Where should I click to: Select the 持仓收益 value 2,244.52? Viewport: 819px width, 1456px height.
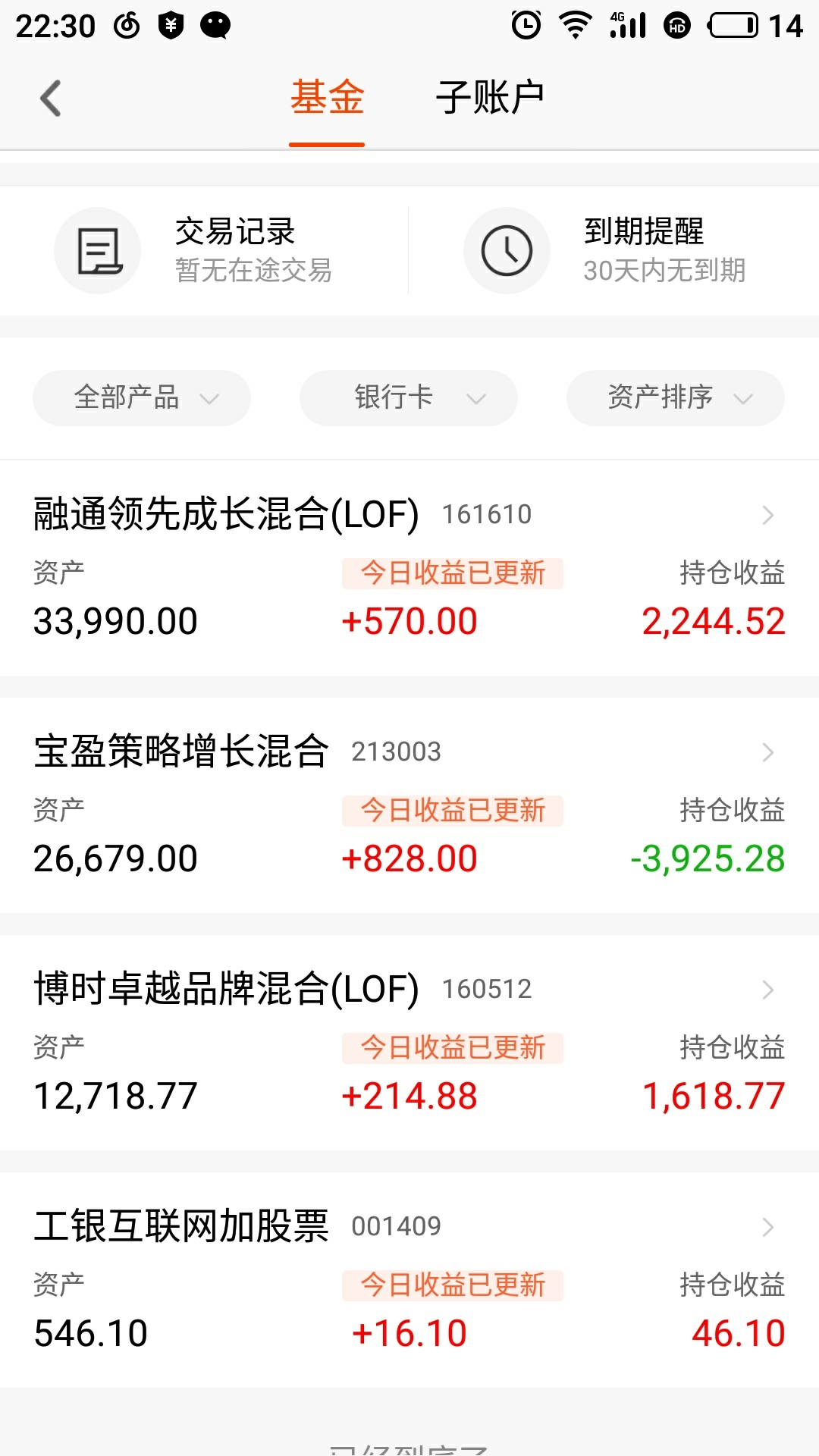click(x=713, y=621)
